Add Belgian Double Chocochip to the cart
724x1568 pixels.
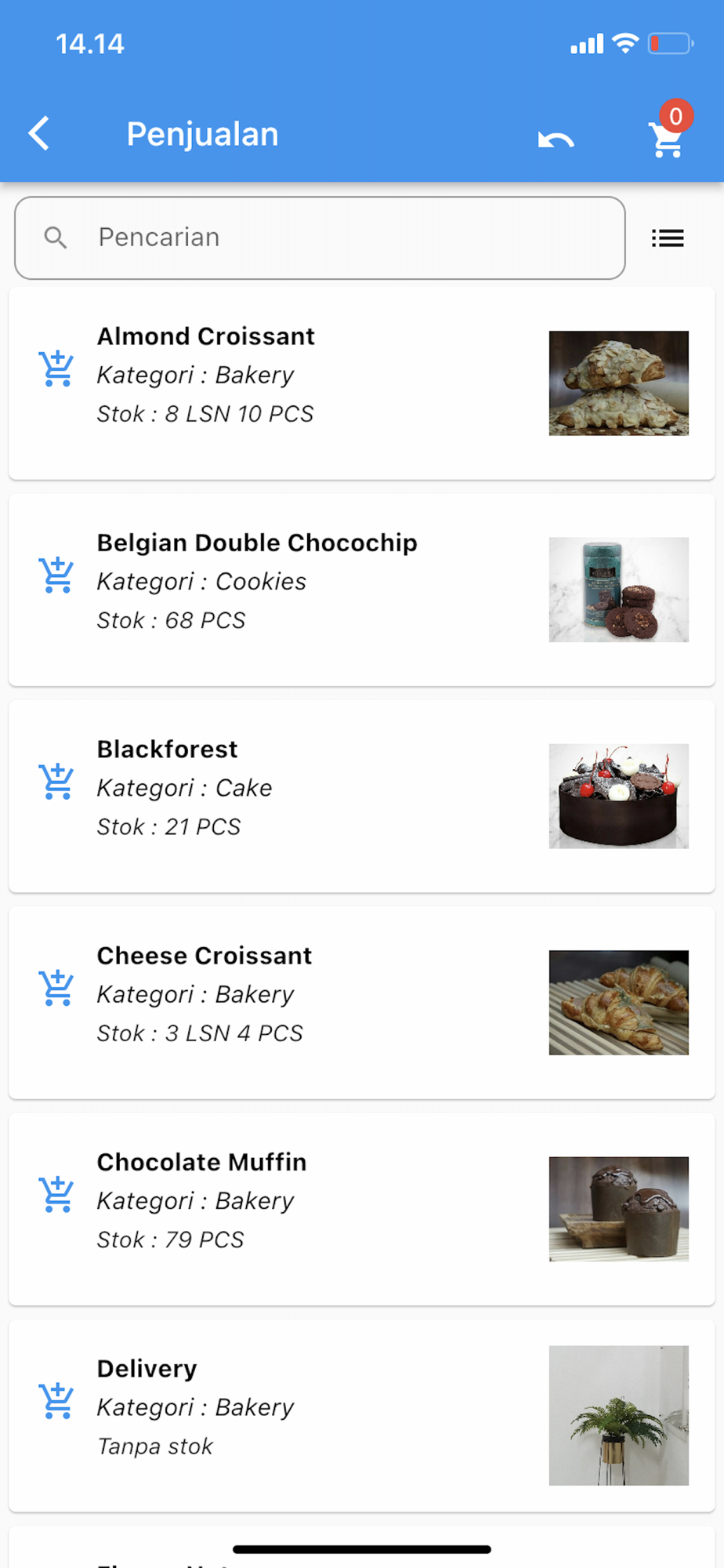pos(56,575)
